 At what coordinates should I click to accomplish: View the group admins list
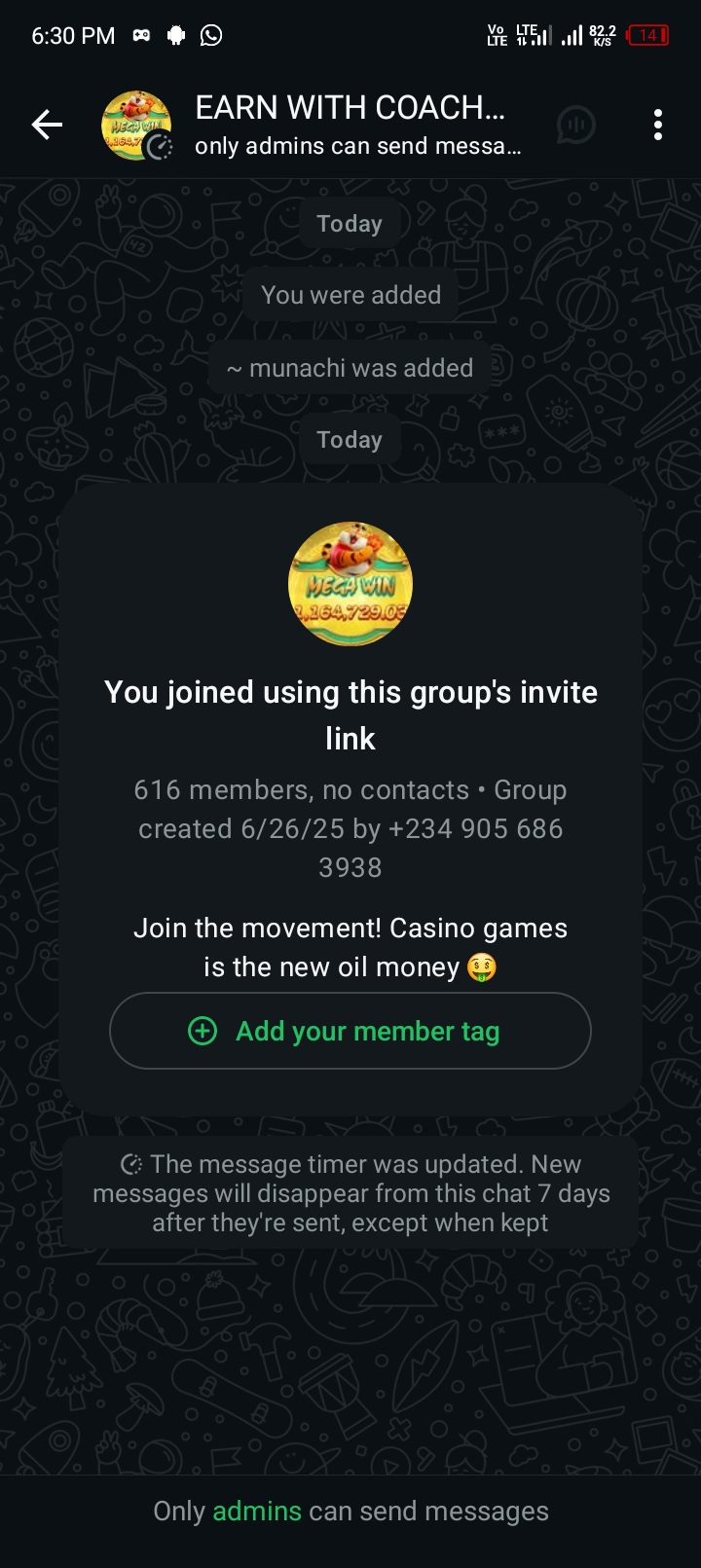(x=257, y=1511)
